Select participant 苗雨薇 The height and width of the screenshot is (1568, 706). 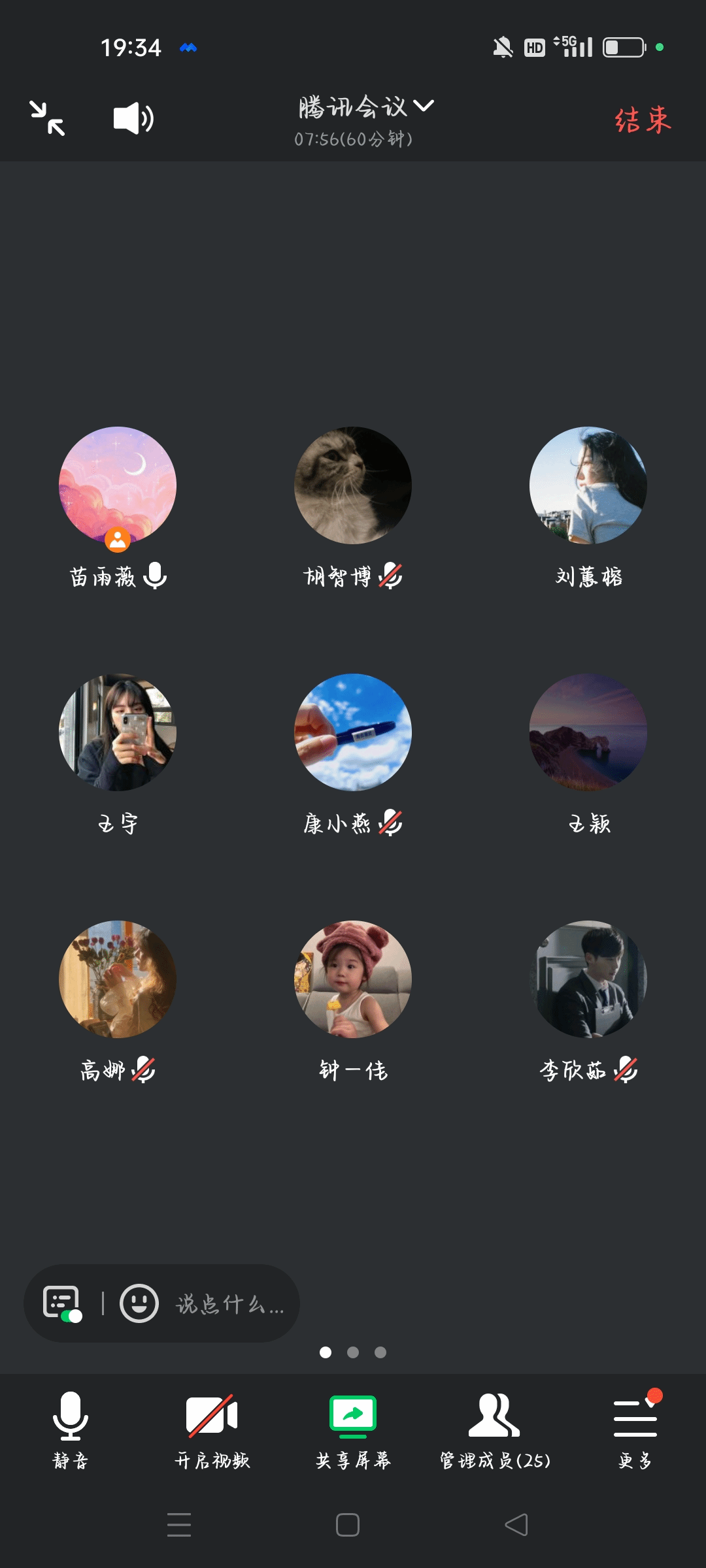118,485
